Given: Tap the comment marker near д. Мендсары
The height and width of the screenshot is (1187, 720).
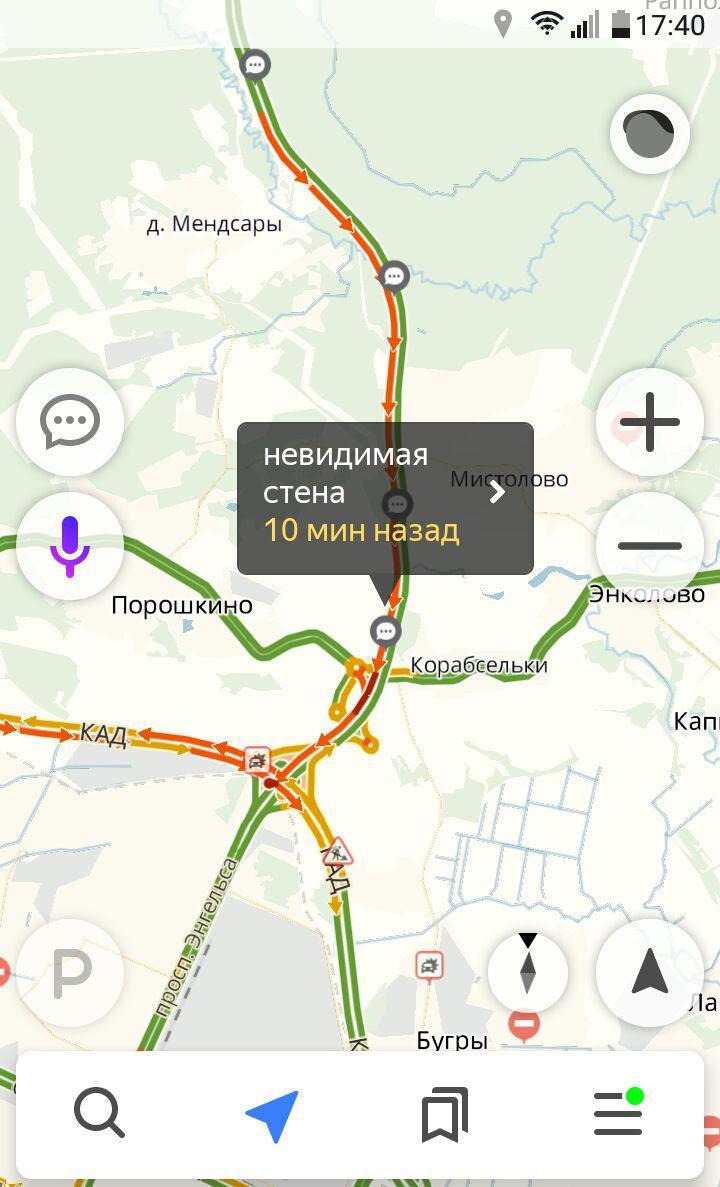Looking at the screenshot, I should click(395, 275).
